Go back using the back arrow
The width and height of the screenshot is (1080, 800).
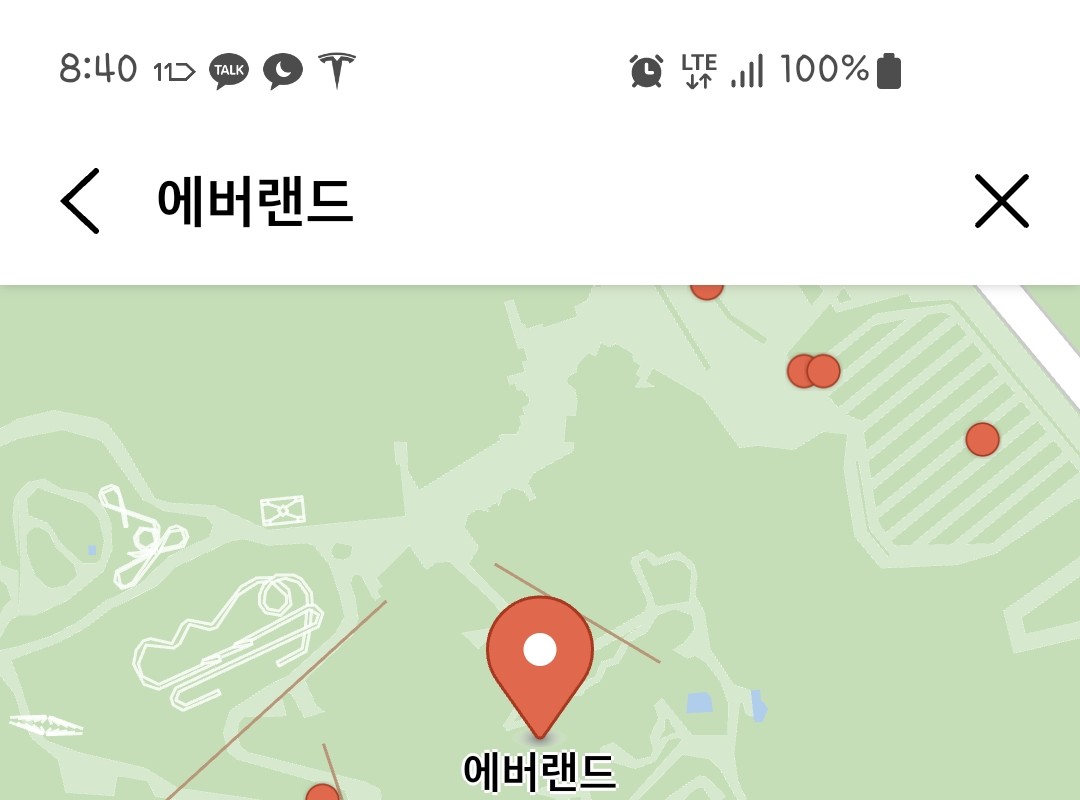pos(80,201)
